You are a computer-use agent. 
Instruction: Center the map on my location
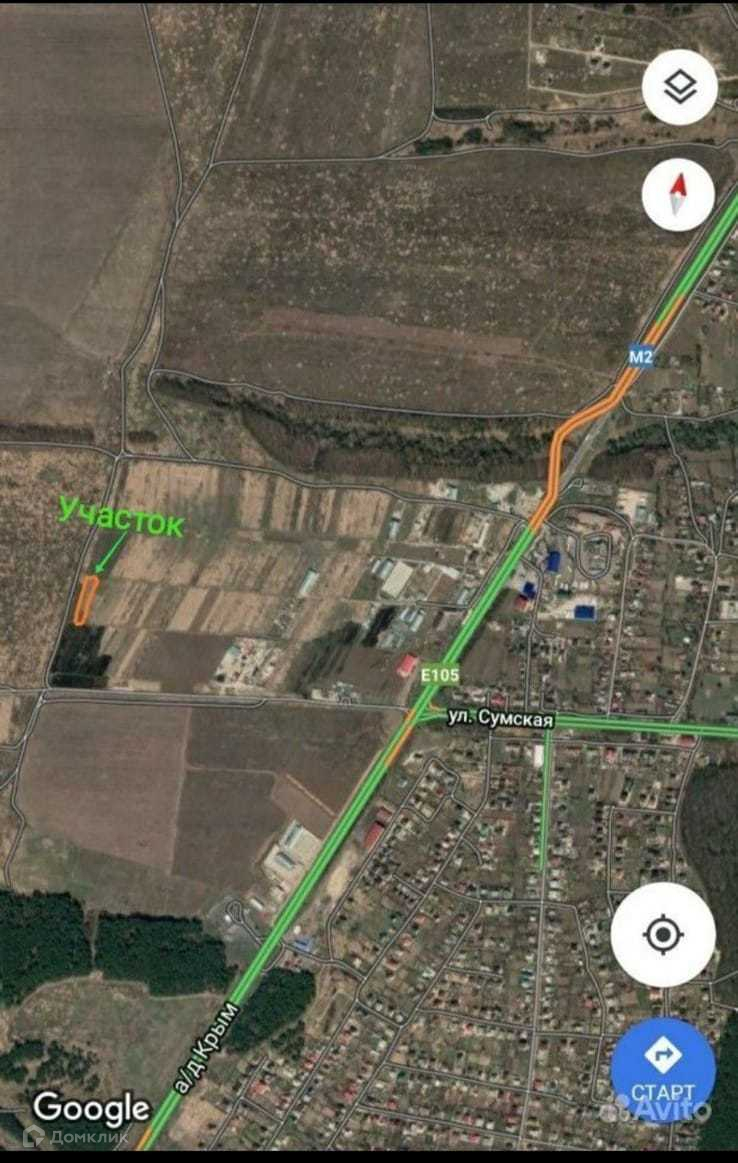pyautogui.click(x=663, y=935)
